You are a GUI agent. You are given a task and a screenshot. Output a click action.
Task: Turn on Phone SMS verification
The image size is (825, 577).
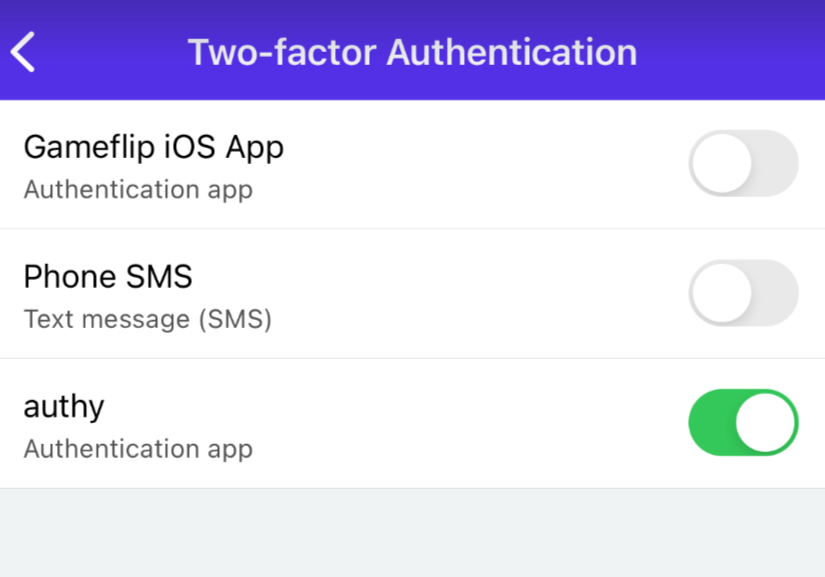(743, 293)
